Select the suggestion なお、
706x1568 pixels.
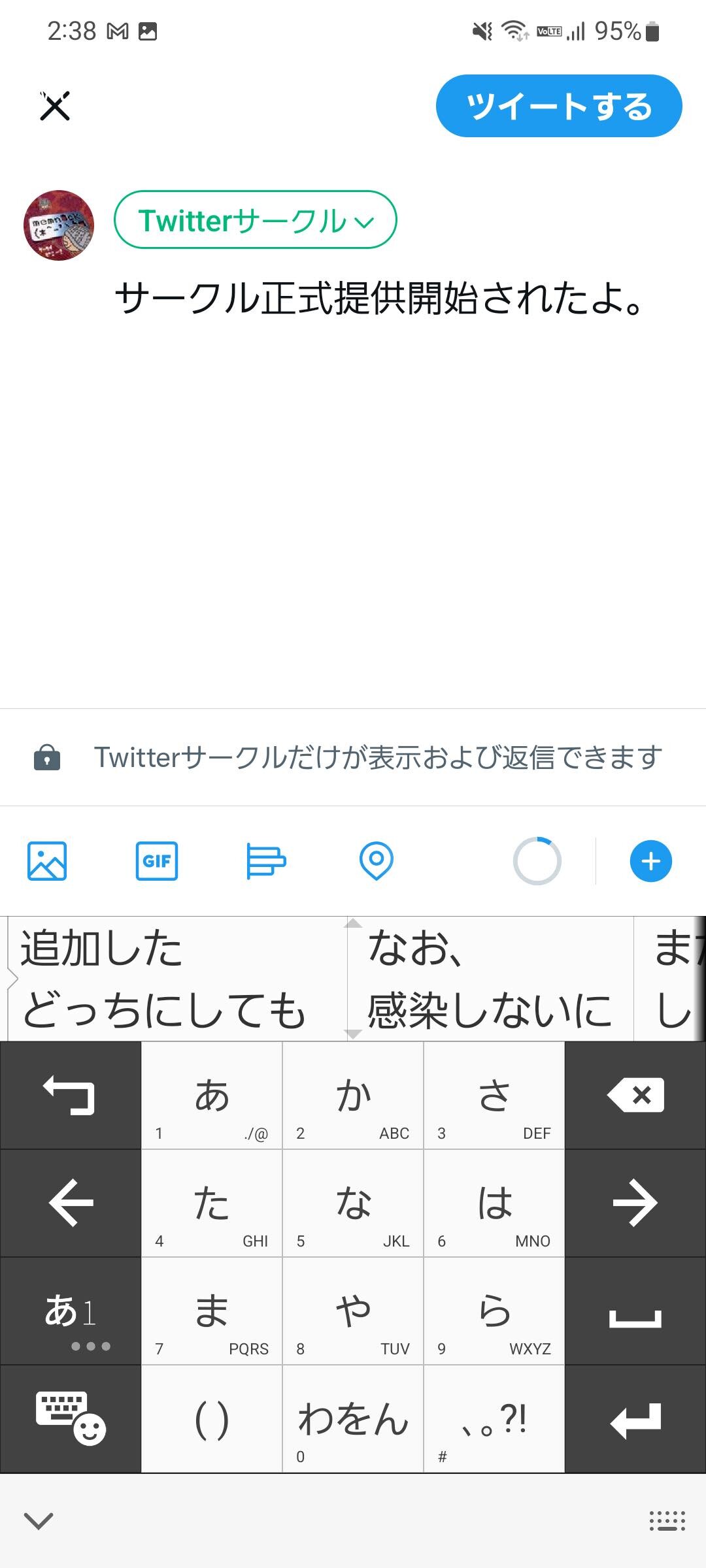tap(416, 949)
